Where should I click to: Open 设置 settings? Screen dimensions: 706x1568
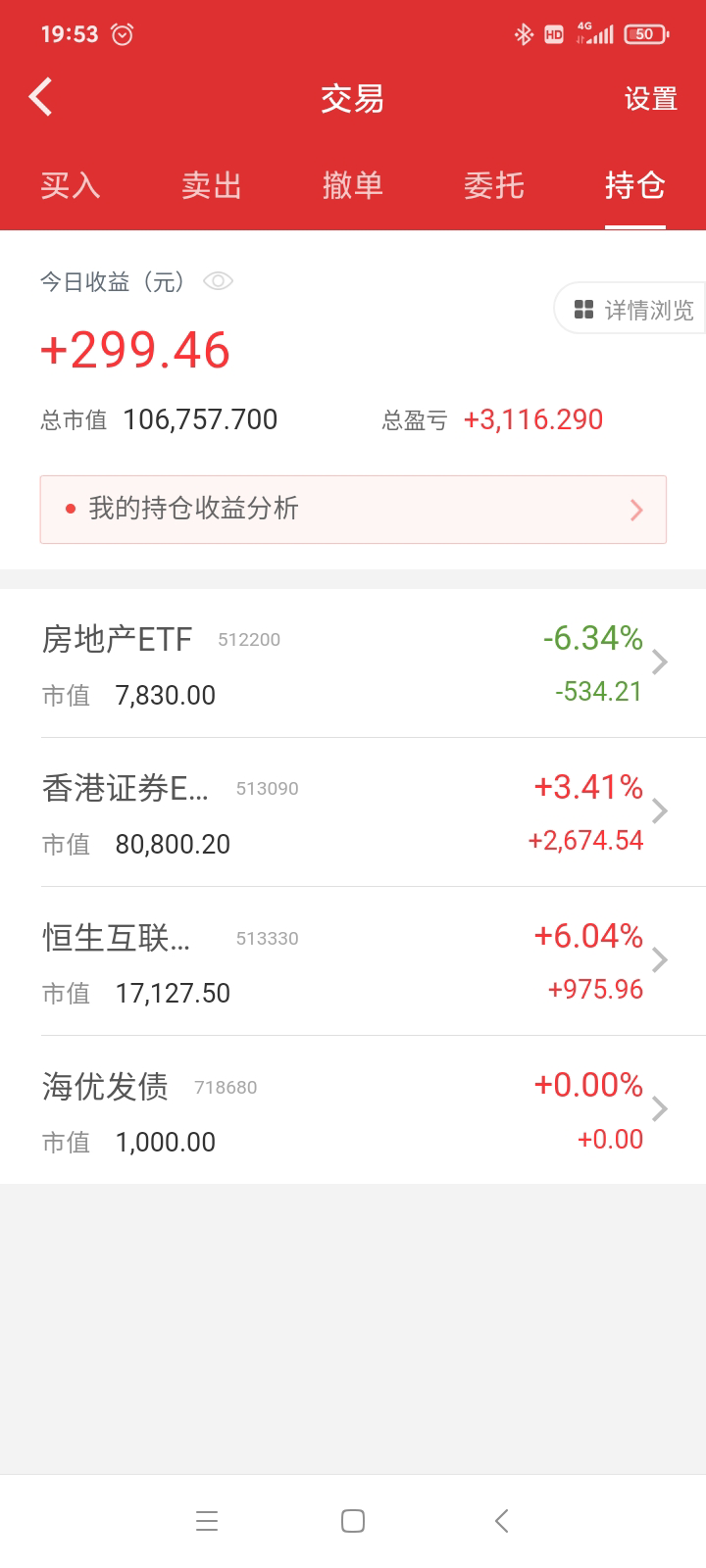(650, 99)
